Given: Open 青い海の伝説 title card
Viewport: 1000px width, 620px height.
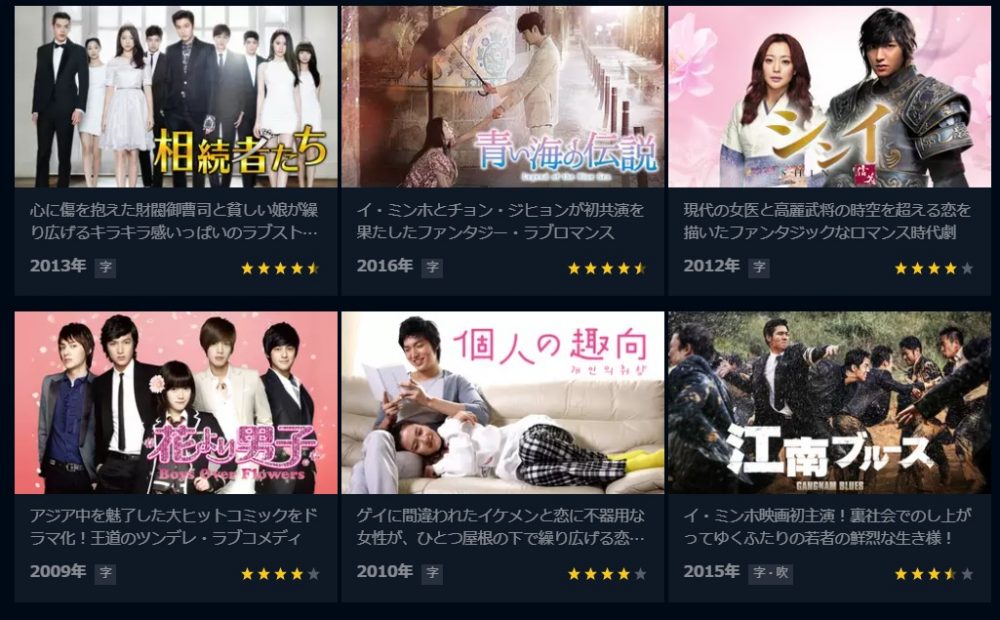Looking at the screenshot, I should pos(502,98).
